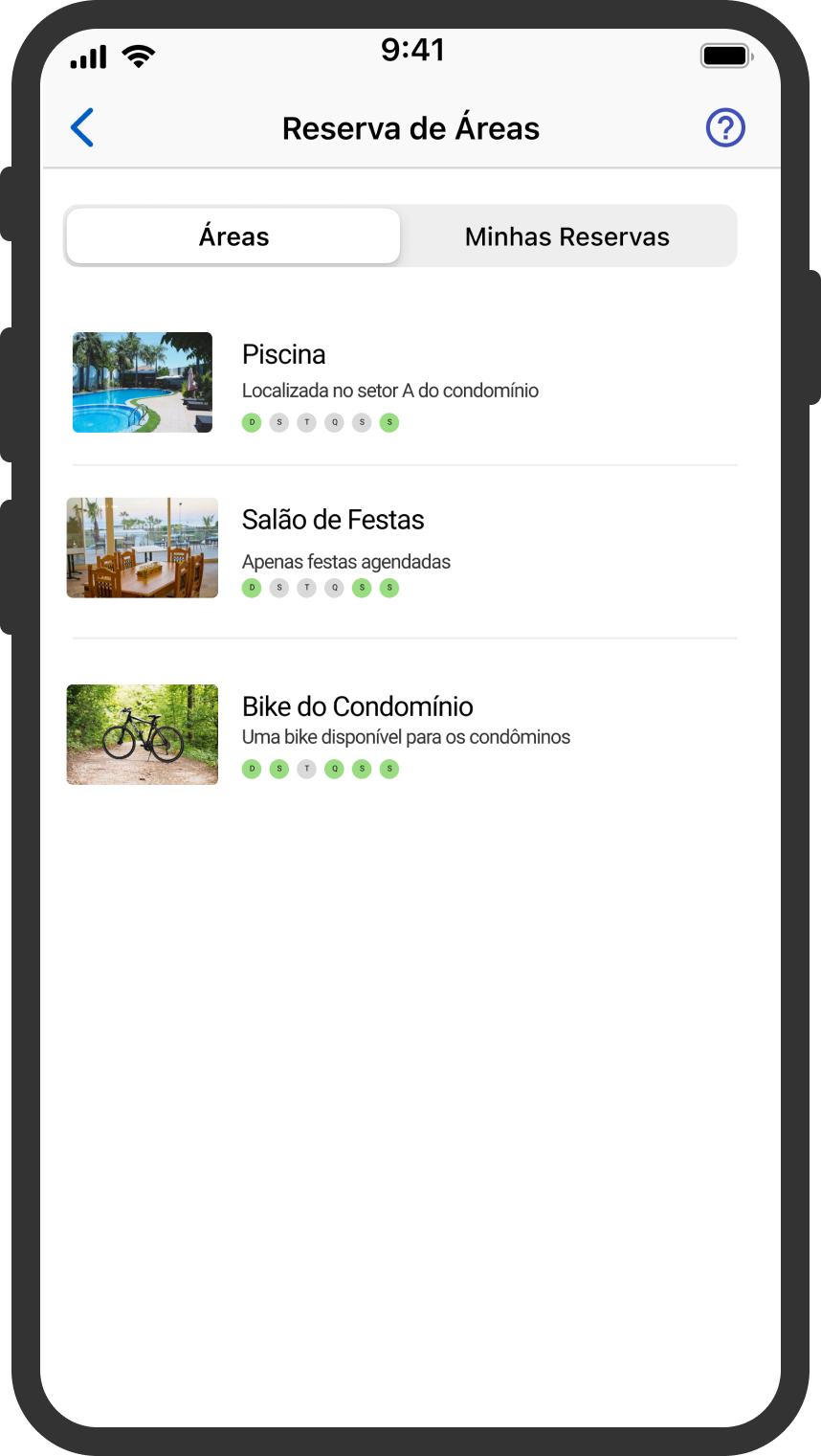Tap the back arrow in the header

coord(81,127)
